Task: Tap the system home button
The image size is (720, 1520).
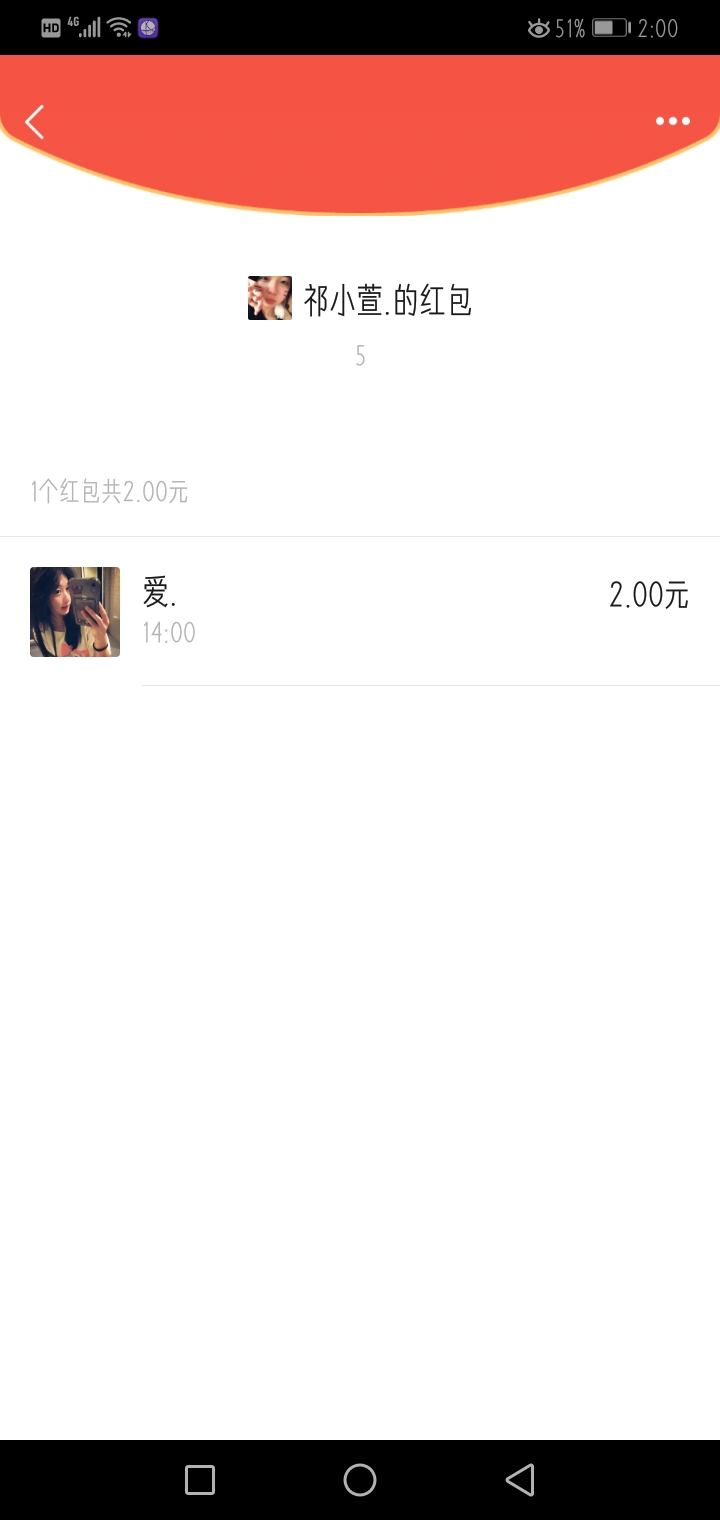Action: click(360, 1480)
